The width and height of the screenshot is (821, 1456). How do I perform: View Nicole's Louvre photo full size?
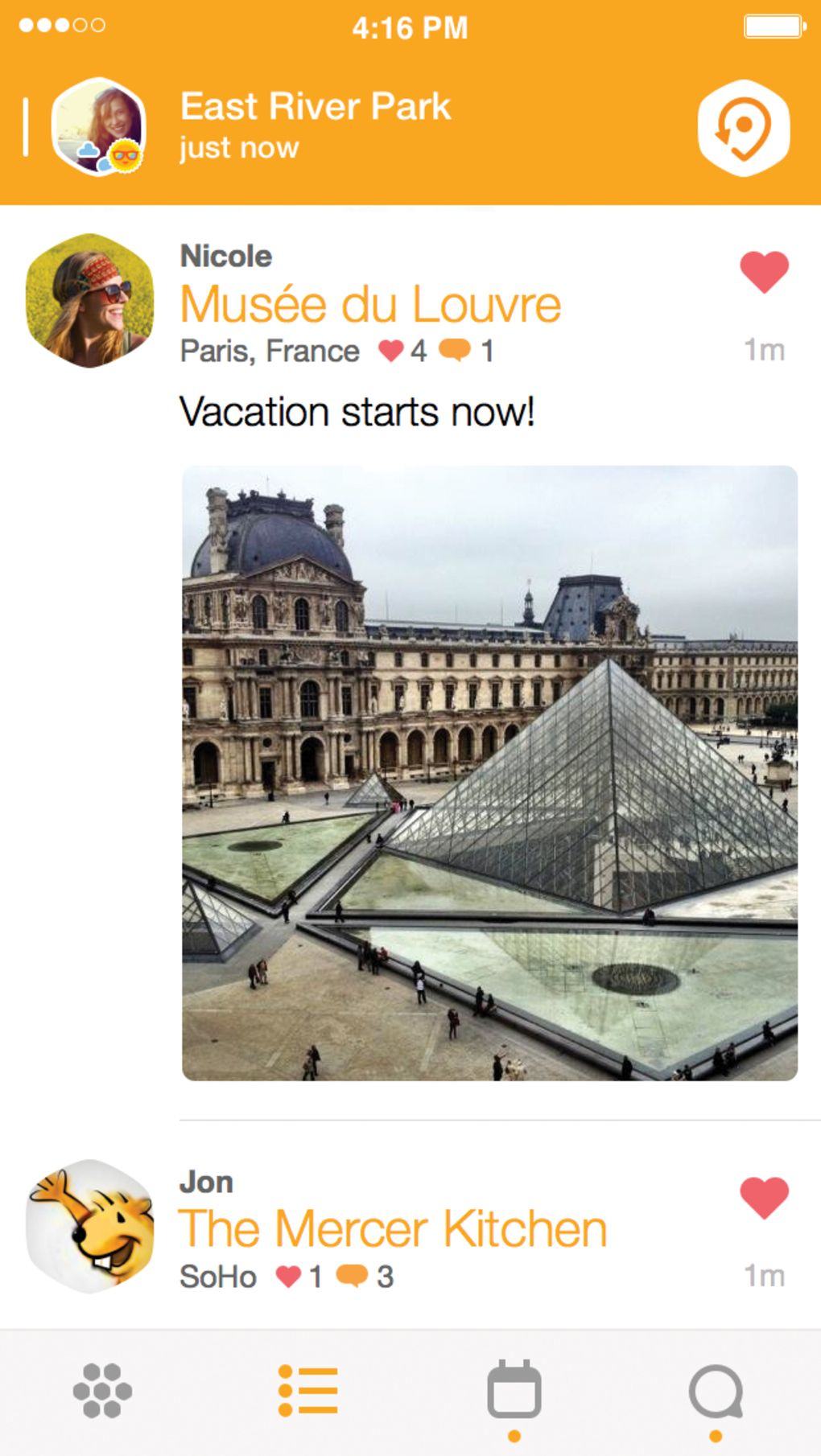point(489,772)
